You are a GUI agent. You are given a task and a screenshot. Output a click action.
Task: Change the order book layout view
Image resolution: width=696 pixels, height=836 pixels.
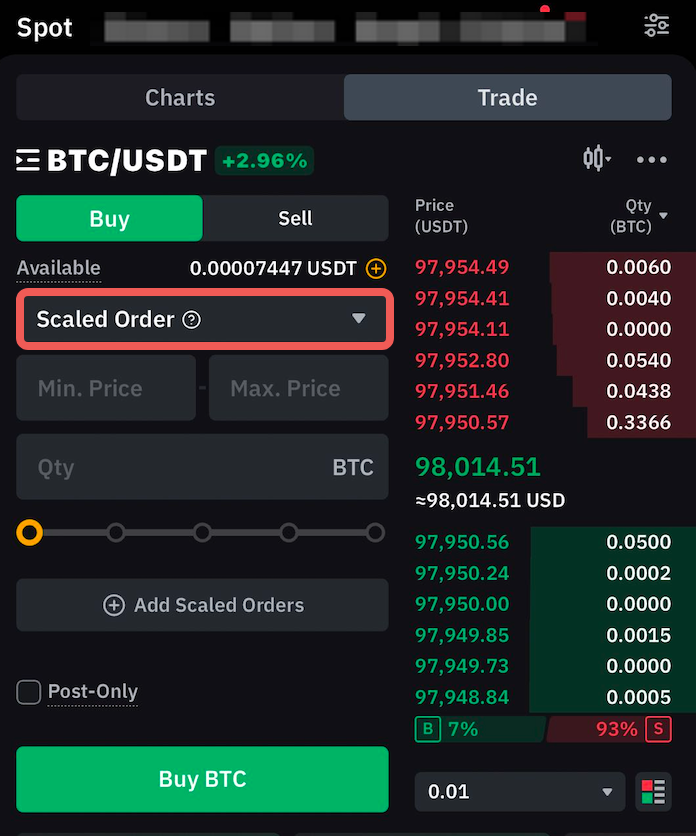653,792
